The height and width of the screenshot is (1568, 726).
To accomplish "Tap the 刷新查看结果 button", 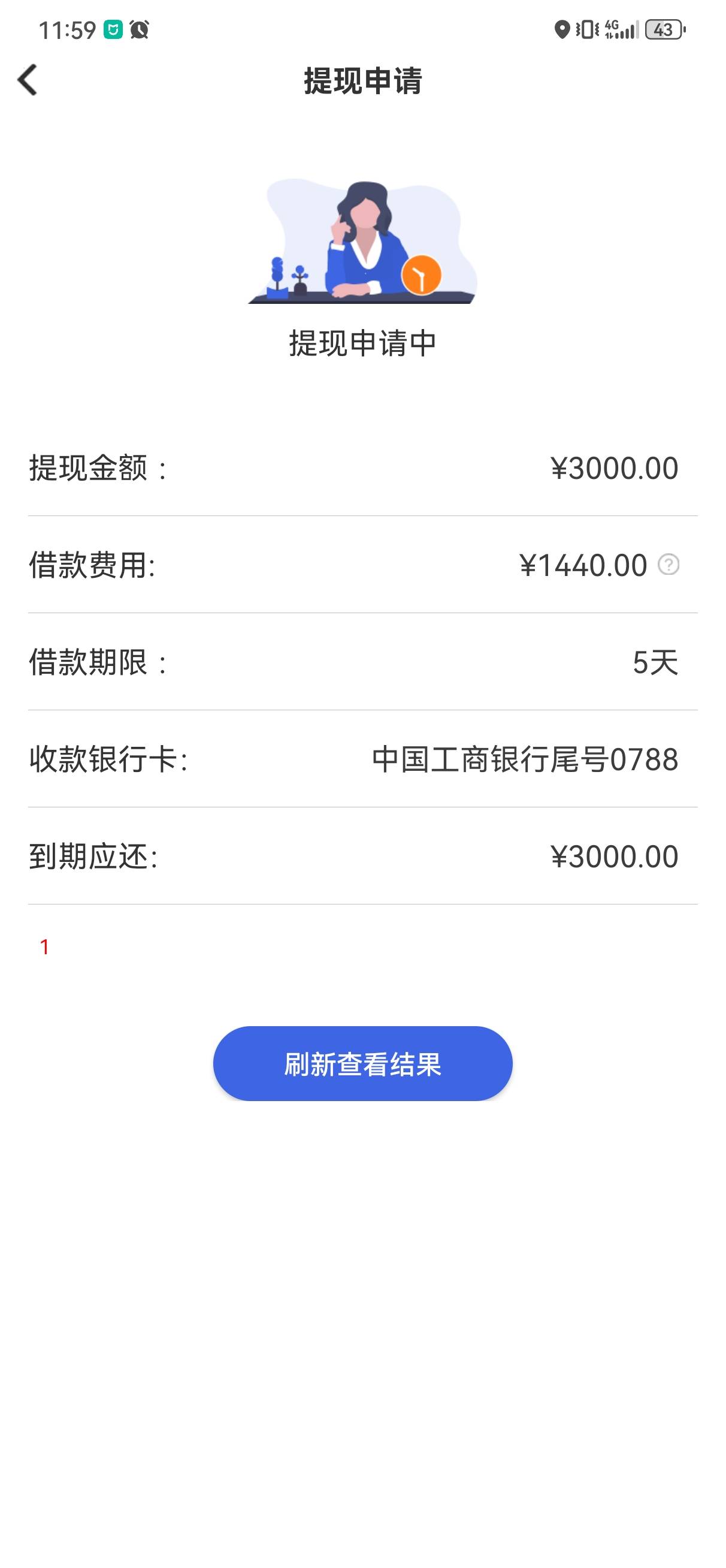I will 362,1063.
